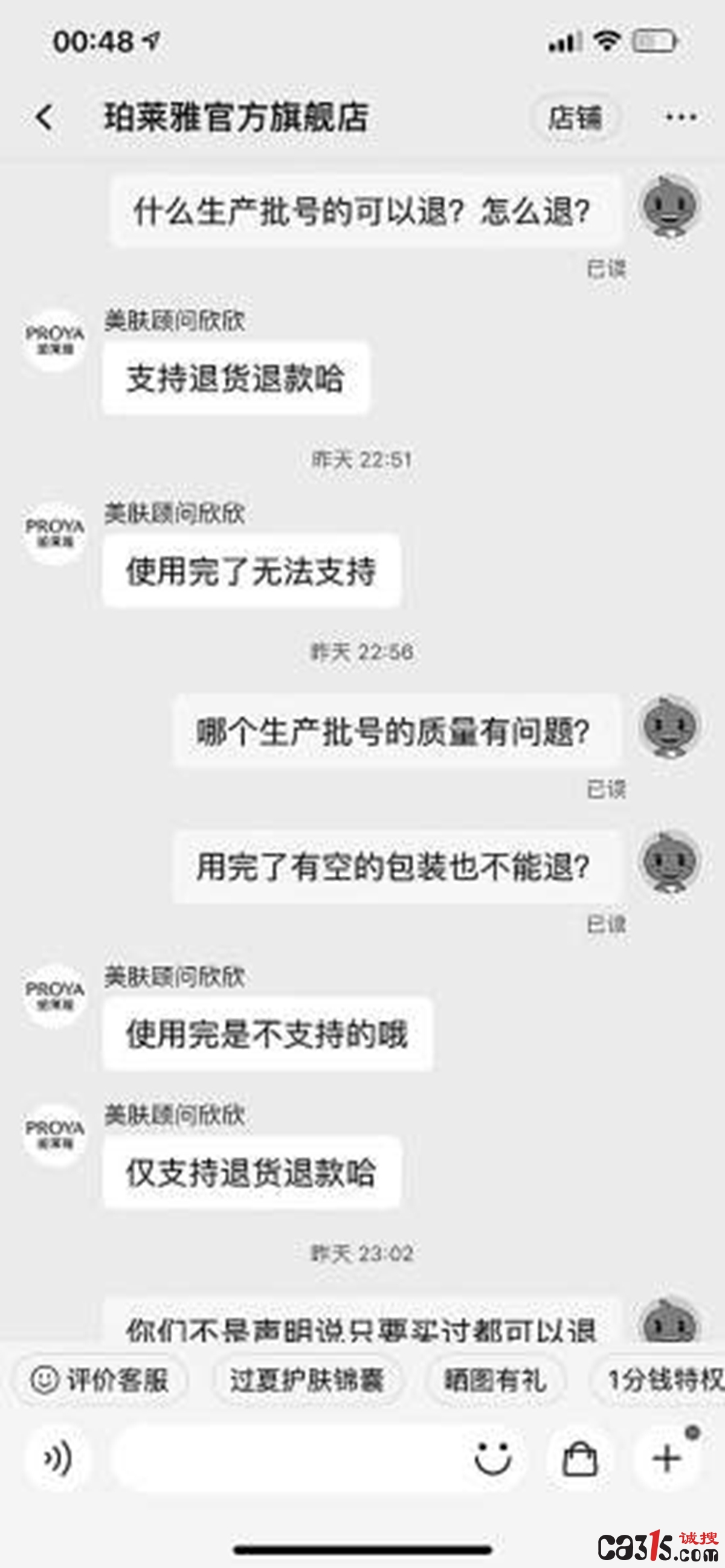Viewport: 725px width, 1568px height.
Task: Go back from the chat
Action: pyautogui.click(x=45, y=117)
